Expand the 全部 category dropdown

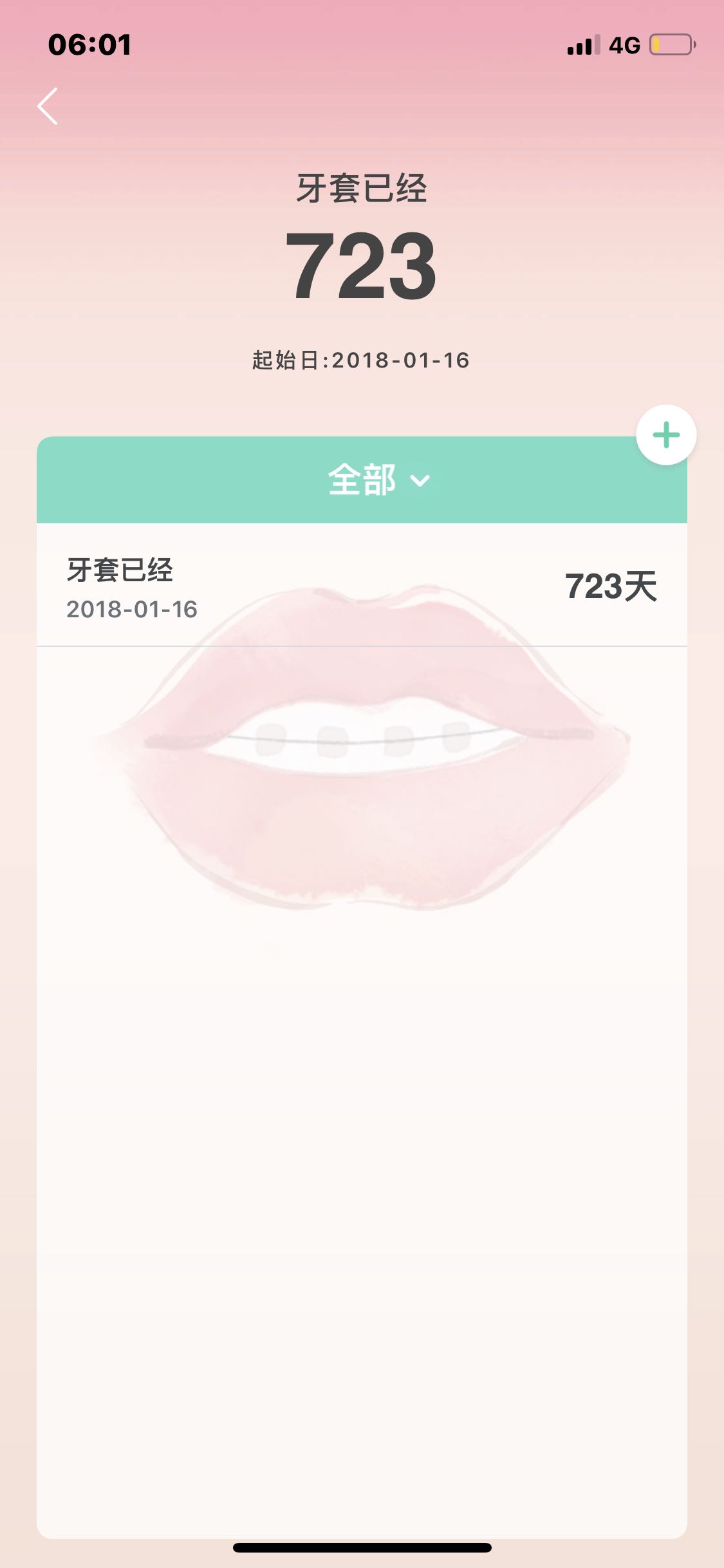(x=378, y=480)
